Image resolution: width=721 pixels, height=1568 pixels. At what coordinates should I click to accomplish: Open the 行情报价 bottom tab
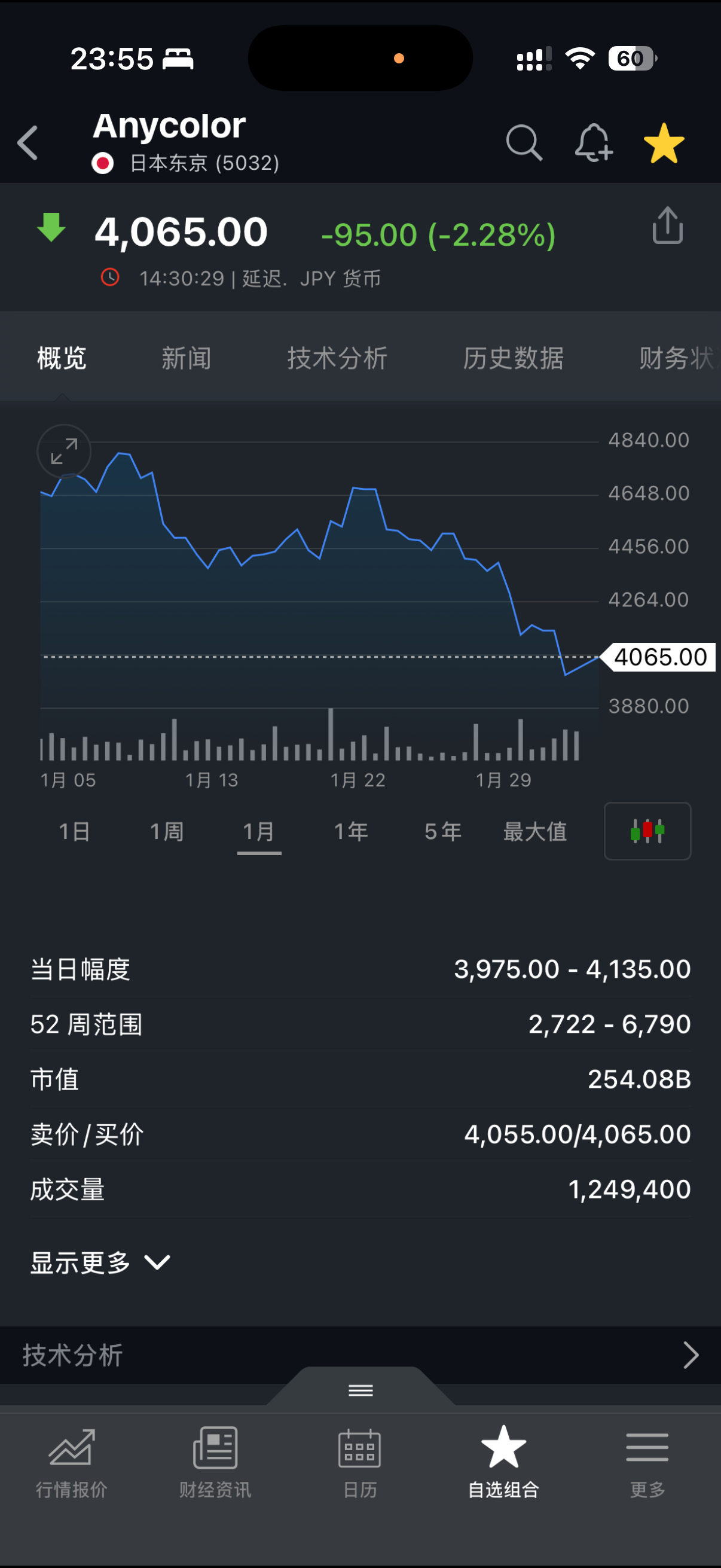click(x=72, y=1462)
